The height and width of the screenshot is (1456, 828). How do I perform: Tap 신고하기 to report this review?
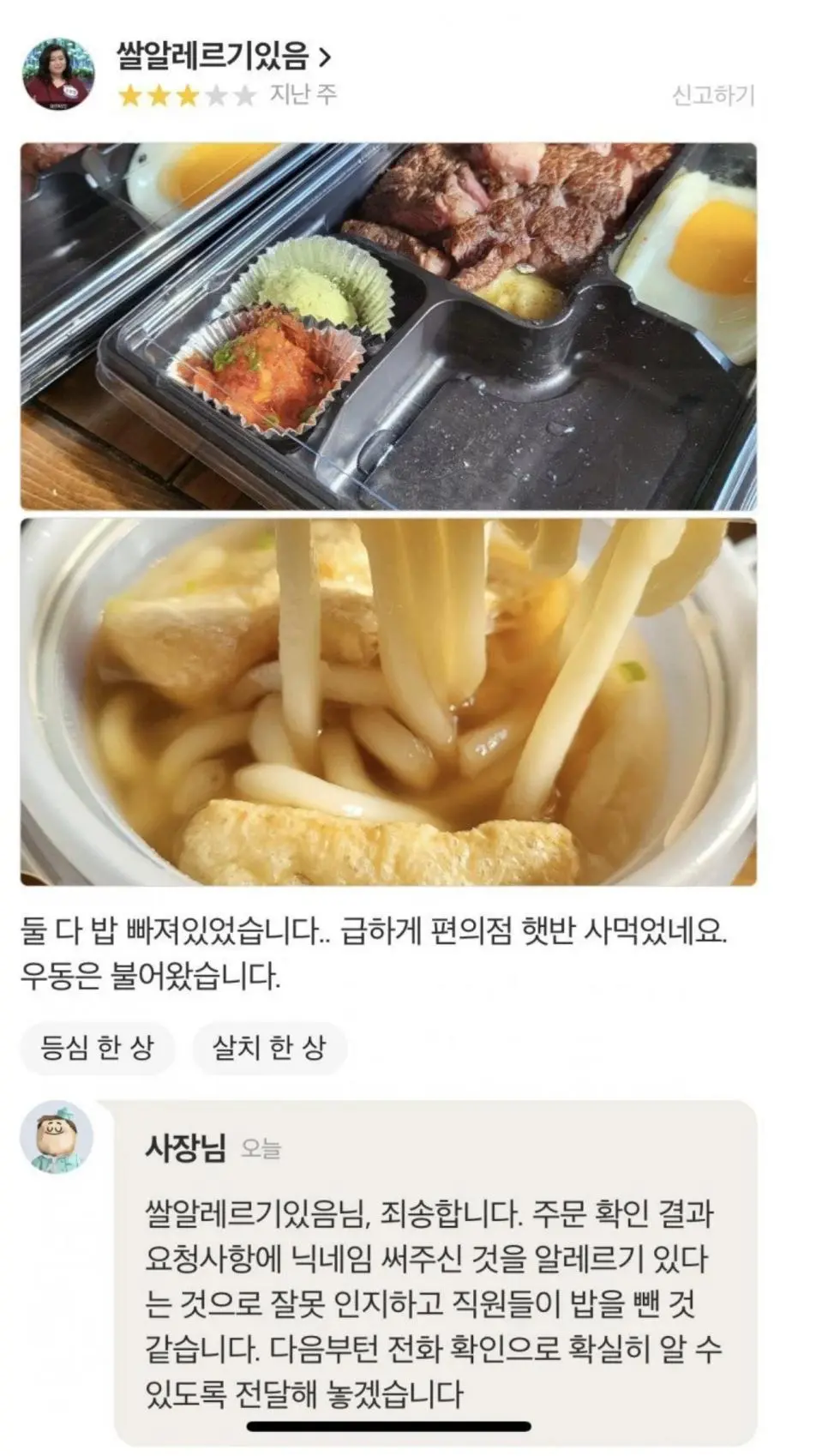pos(712,94)
